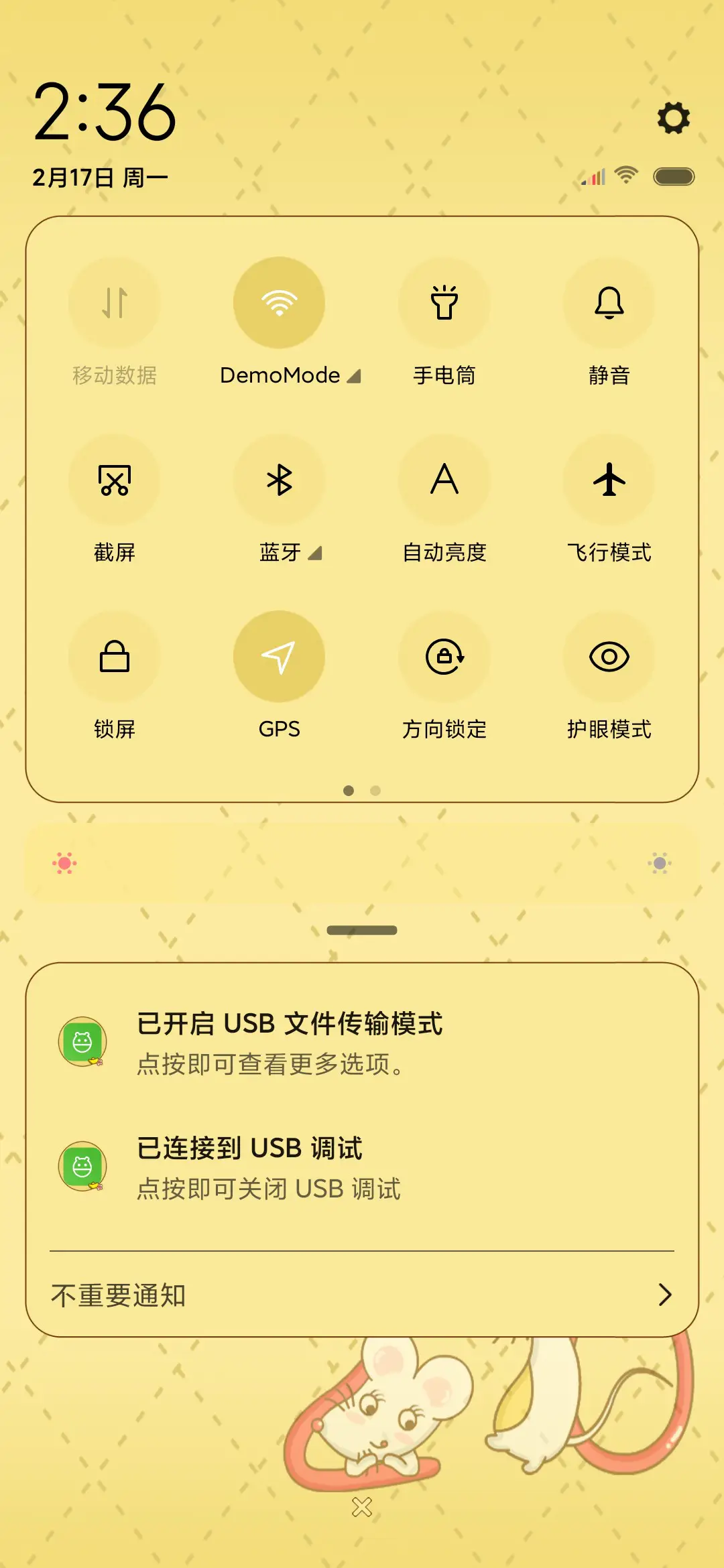Switch to the second quick settings page dot
Image resolution: width=724 pixels, height=1568 pixels.
[x=374, y=791]
